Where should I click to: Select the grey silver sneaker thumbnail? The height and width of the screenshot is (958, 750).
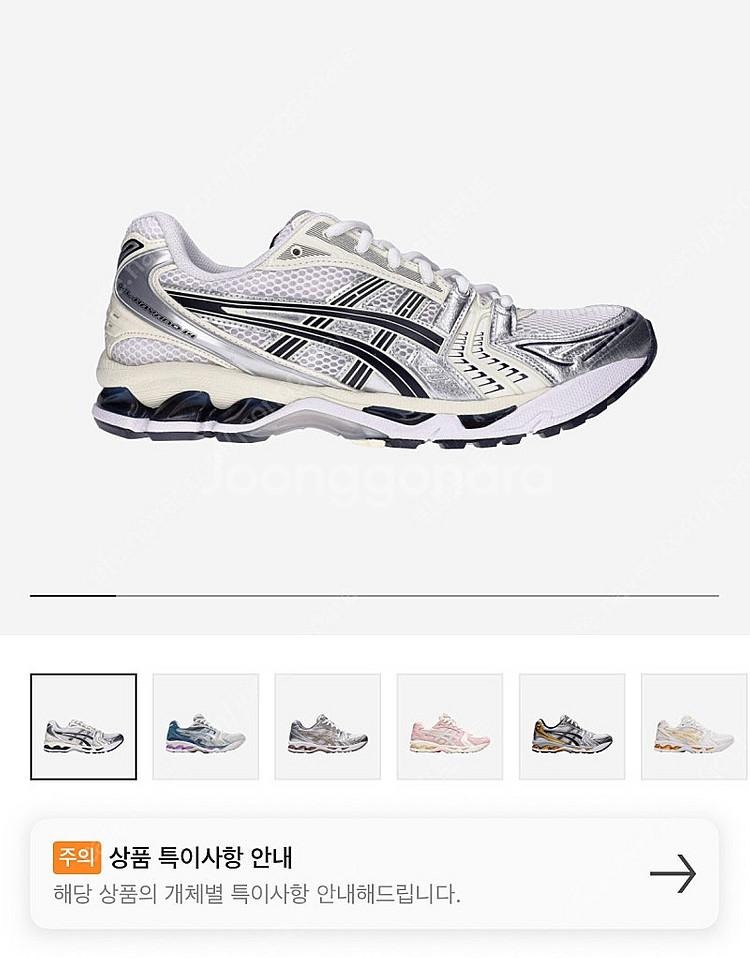(327, 727)
